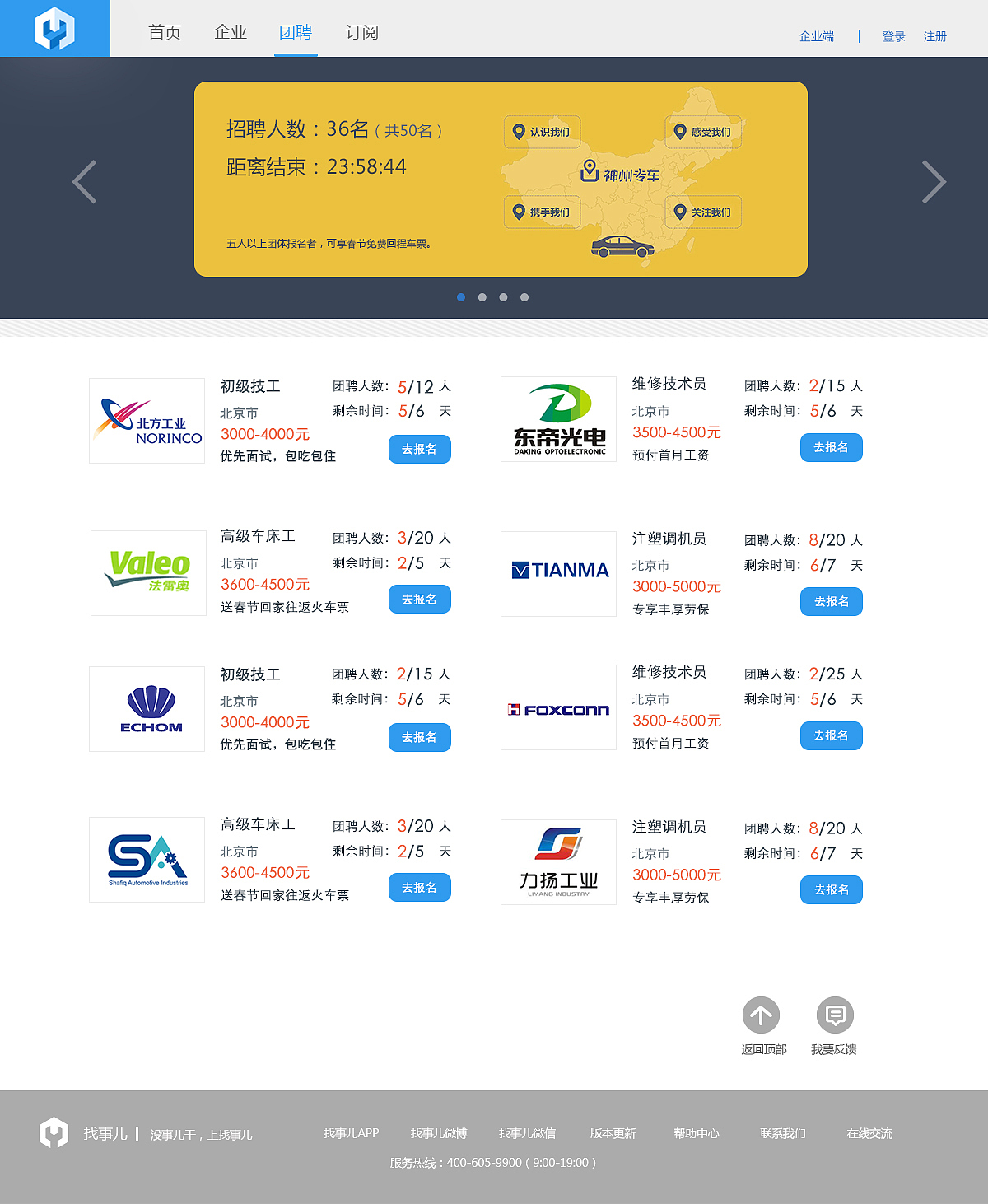Viewport: 988px width, 1204px height.
Task: Click the Valeo company logo thumbnail
Action: [x=147, y=572]
